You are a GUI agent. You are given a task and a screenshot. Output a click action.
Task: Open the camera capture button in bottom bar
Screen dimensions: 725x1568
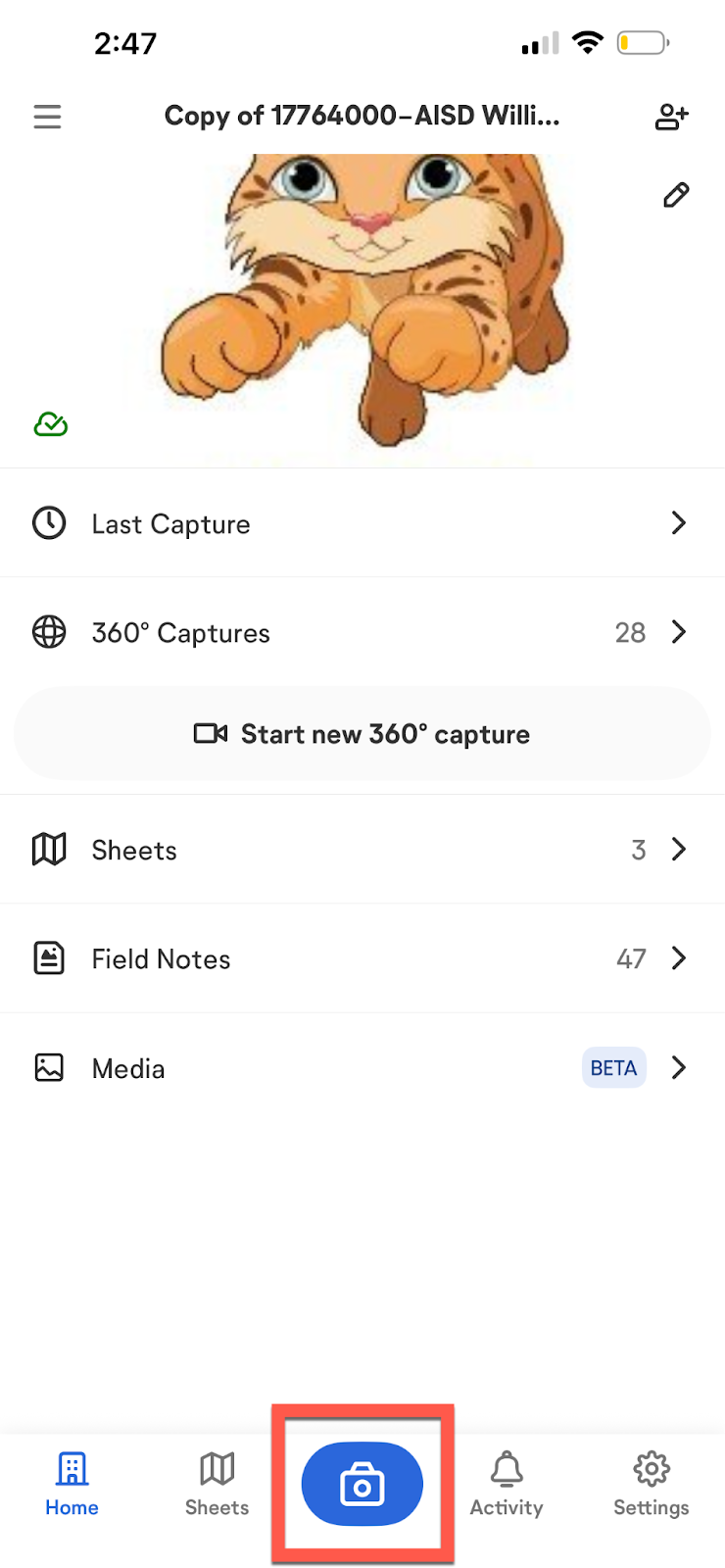coord(362,1485)
